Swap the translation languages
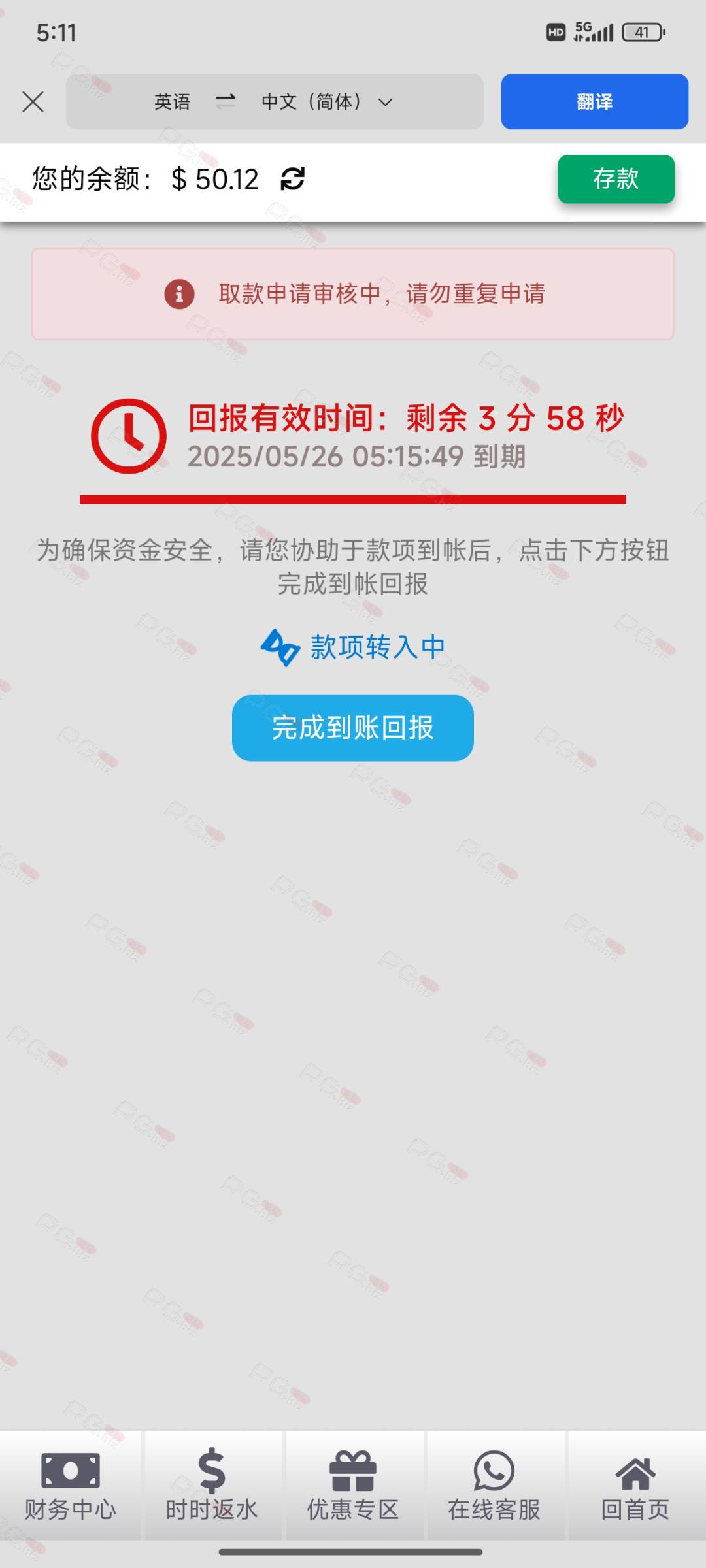 tap(226, 101)
